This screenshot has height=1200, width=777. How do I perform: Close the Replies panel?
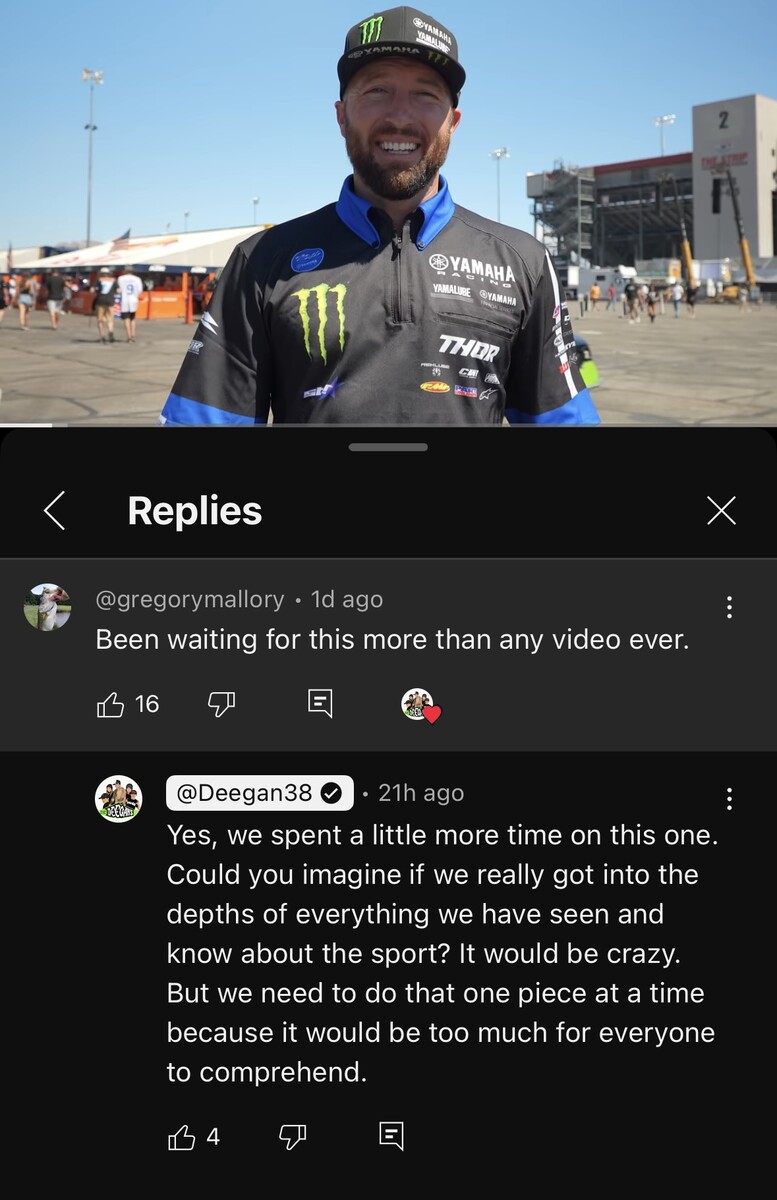click(721, 511)
